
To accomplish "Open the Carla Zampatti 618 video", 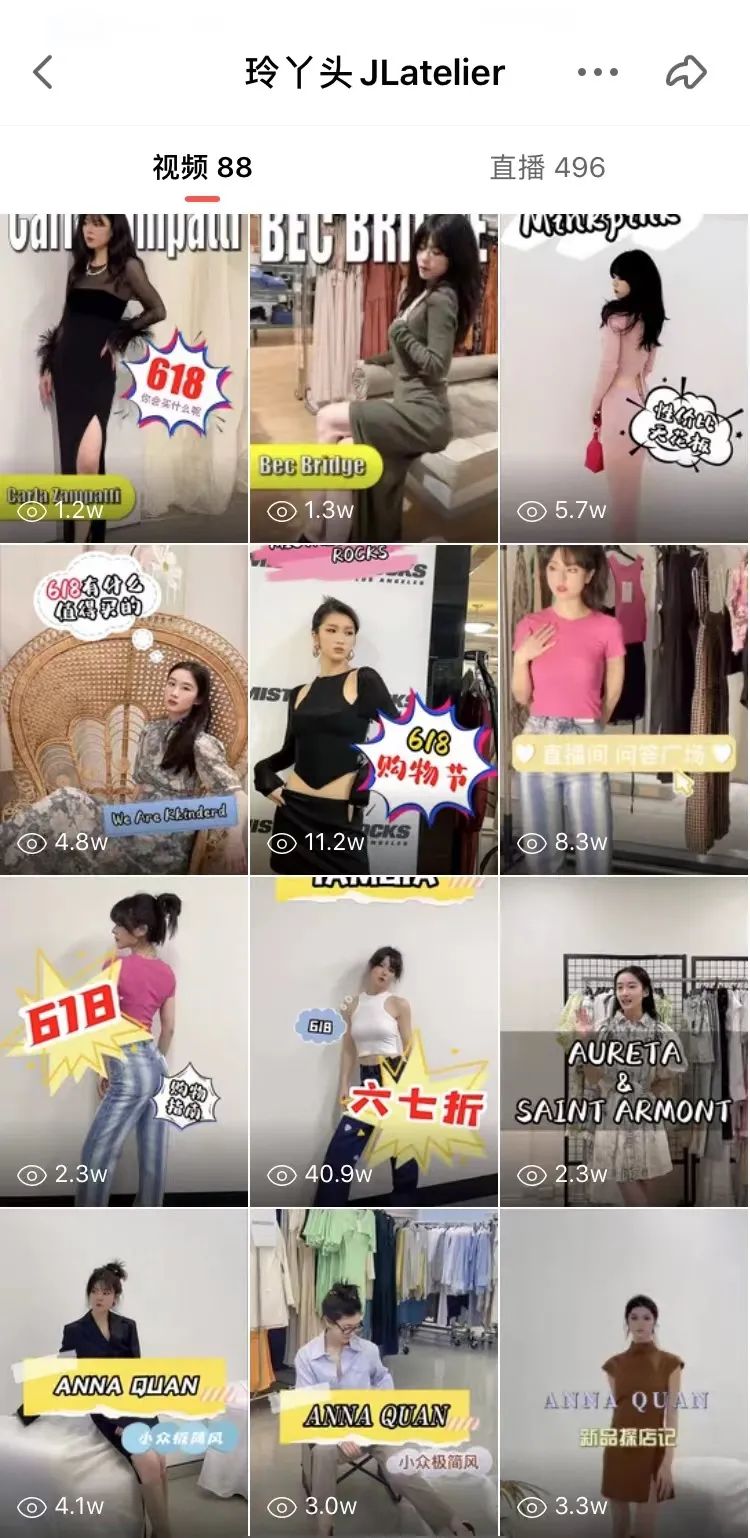I will 124,380.
